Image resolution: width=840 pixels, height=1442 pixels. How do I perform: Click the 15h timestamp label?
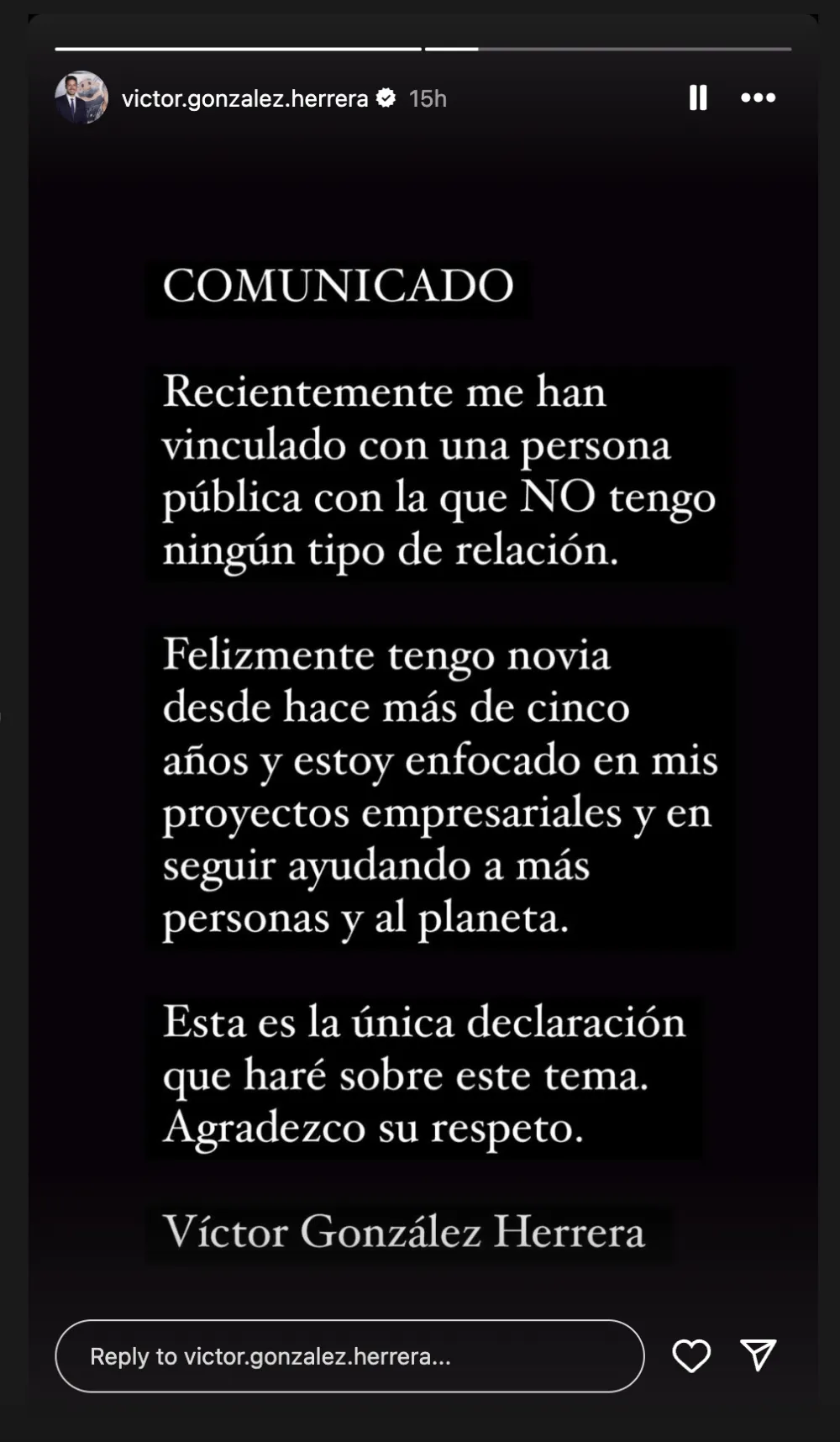point(427,98)
